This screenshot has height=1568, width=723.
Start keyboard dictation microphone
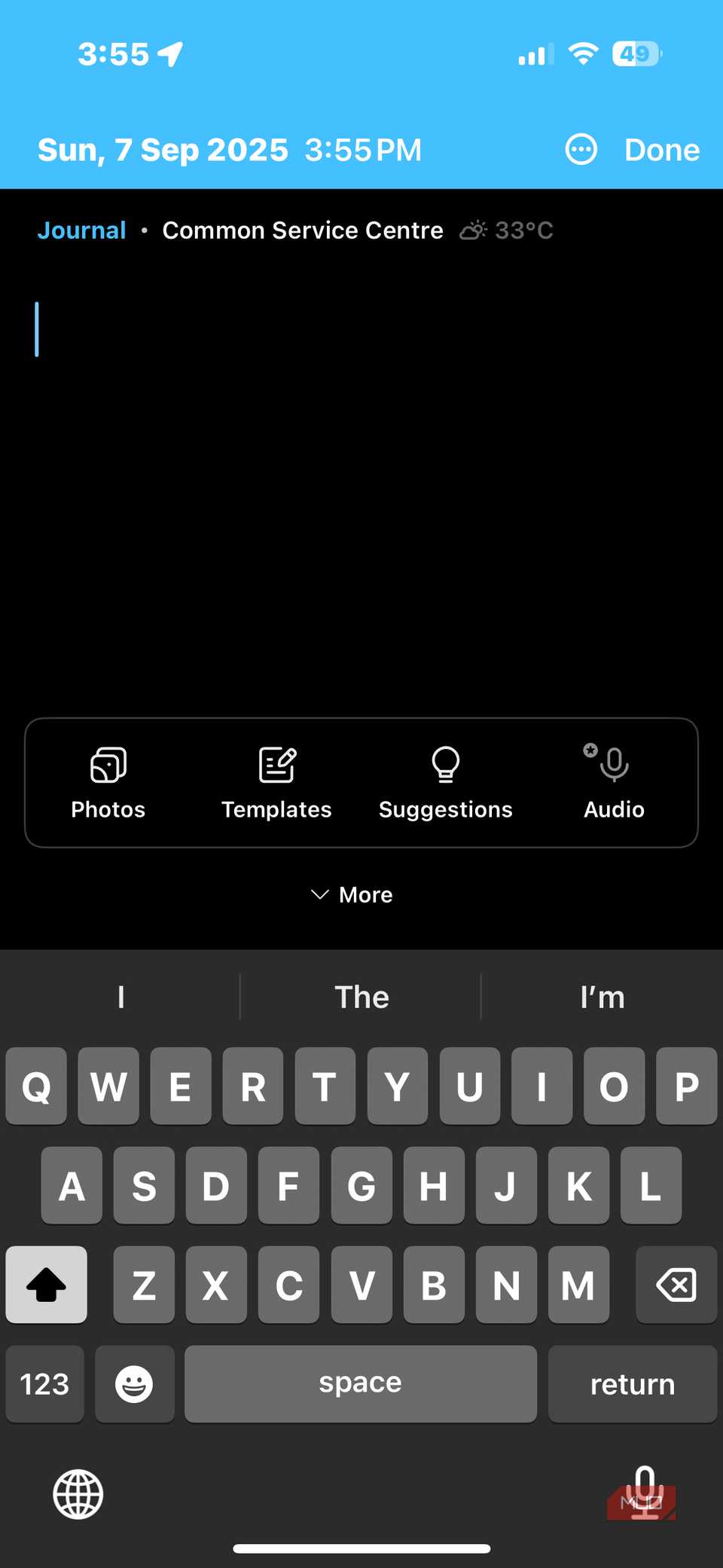pyautogui.click(x=644, y=1492)
